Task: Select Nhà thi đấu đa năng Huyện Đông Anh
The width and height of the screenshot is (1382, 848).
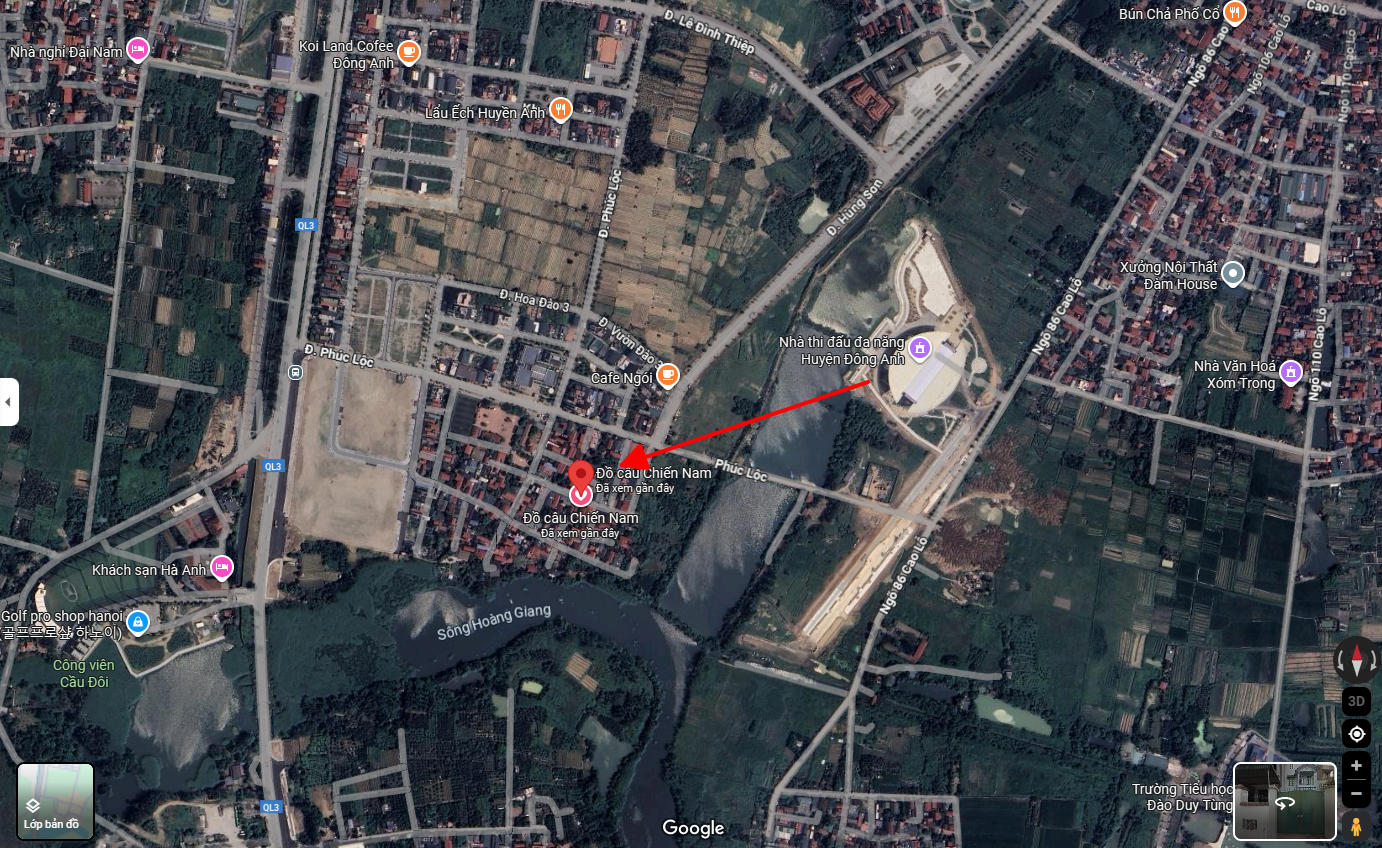Action: (x=921, y=349)
